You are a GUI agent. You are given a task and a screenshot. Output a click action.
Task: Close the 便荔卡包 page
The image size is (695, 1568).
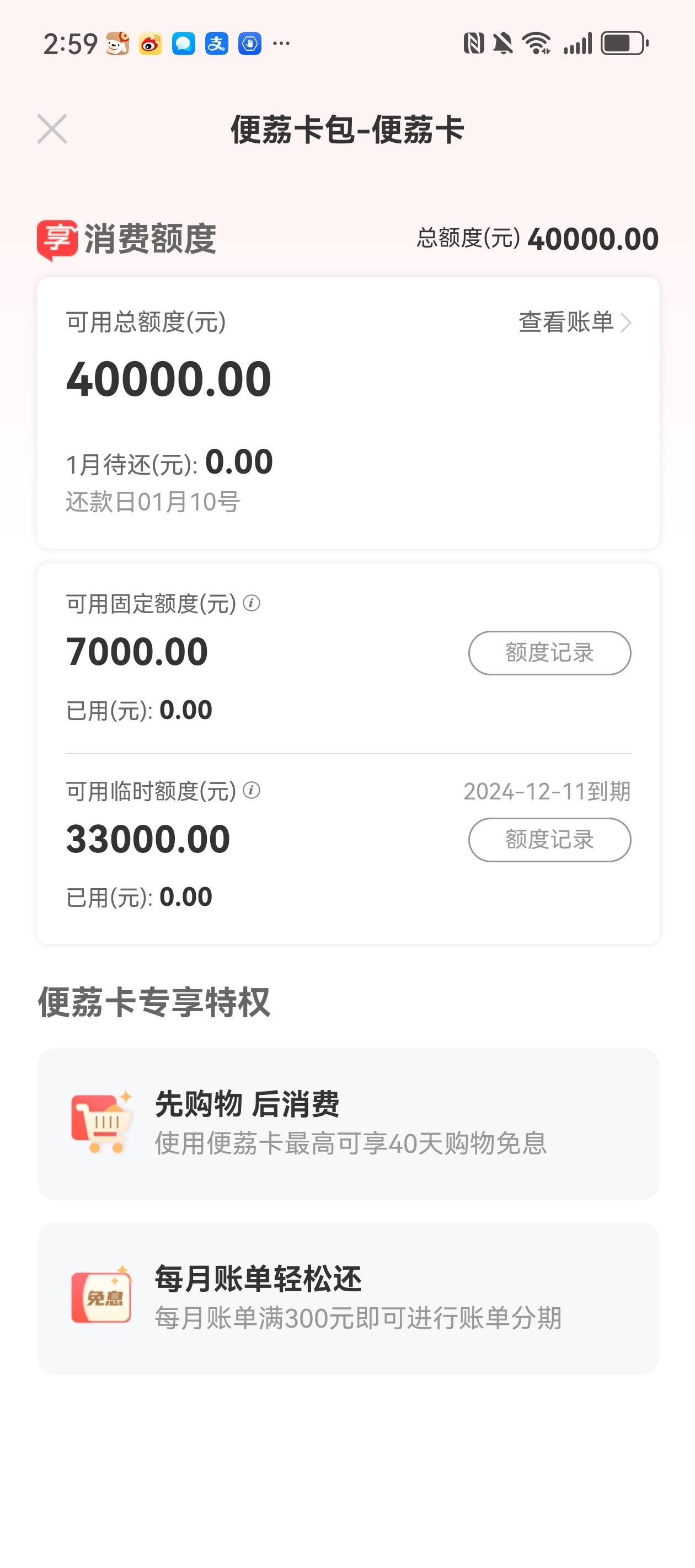[x=52, y=128]
